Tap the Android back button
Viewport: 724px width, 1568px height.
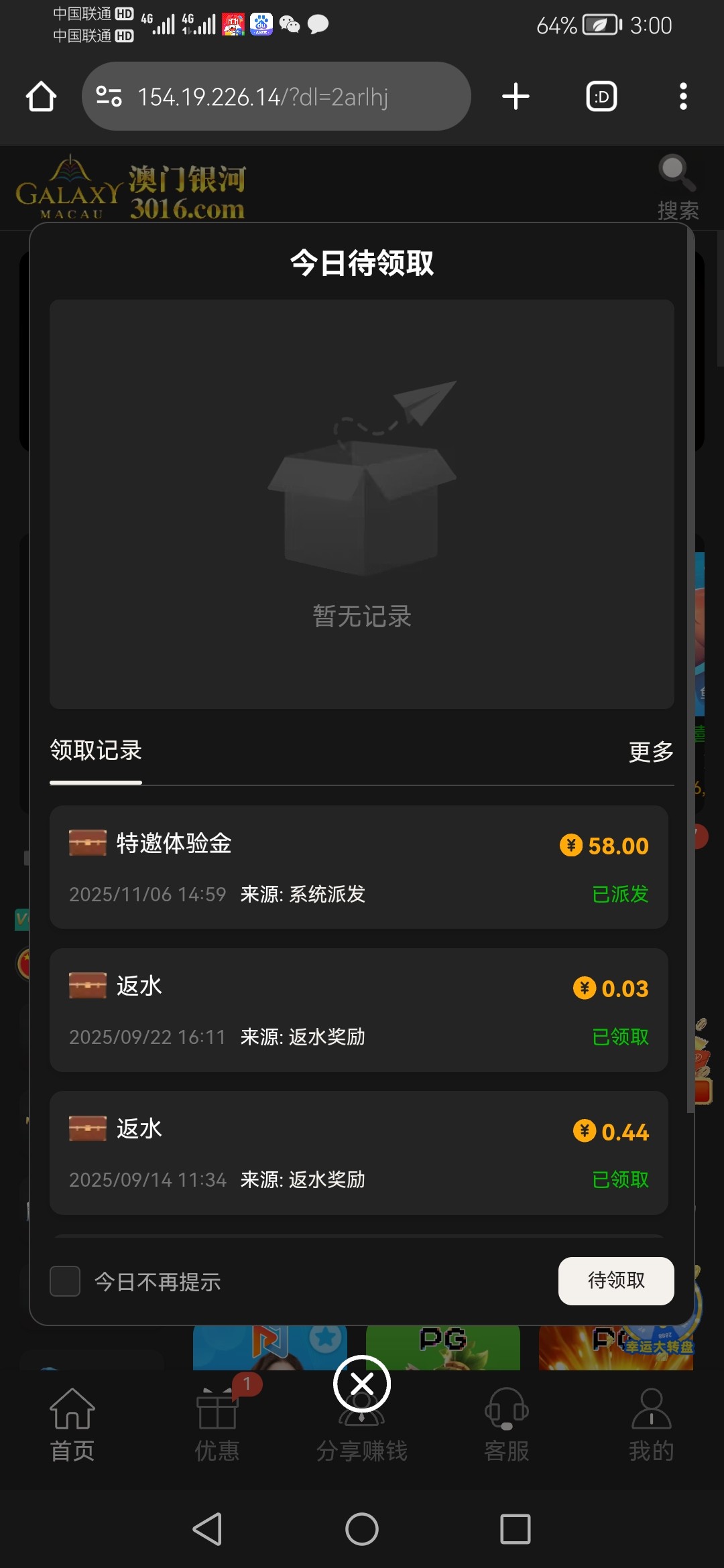point(207,1529)
